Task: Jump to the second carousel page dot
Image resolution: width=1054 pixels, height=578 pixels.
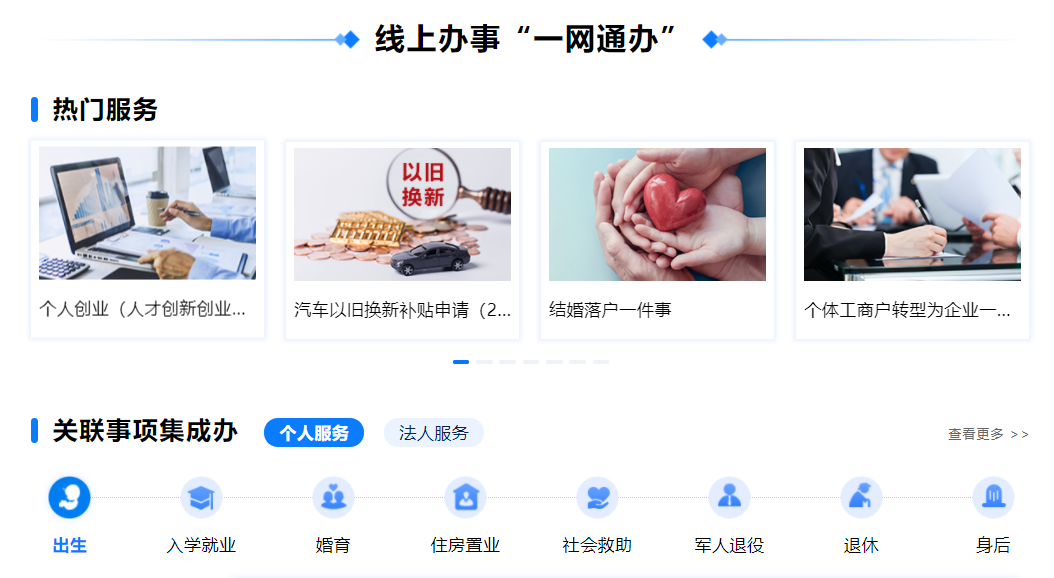Action: point(484,362)
